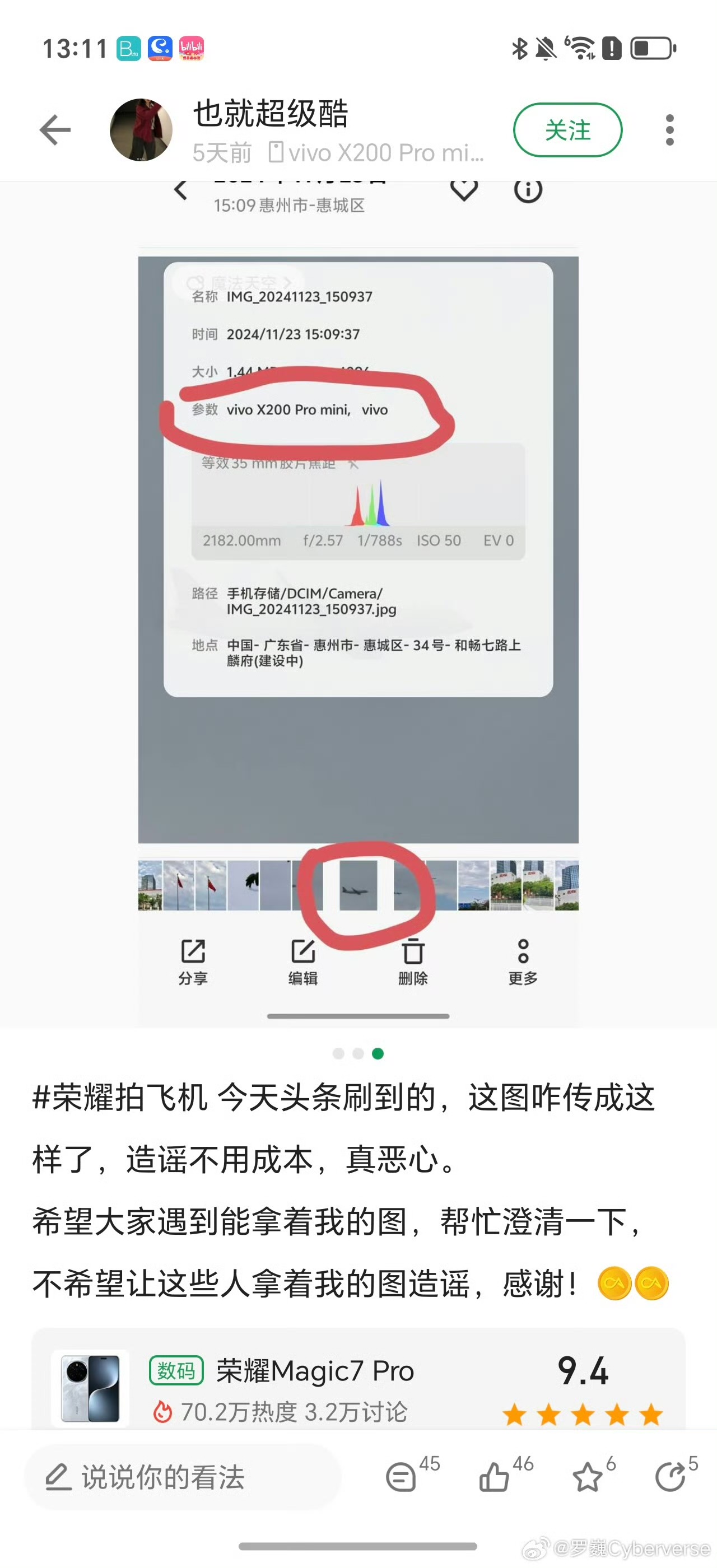The height and width of the screenshot is (1568, 717).
Task: Open the #荣耀拍飞机 hashtag
Action: click(x=120, y=1098)
